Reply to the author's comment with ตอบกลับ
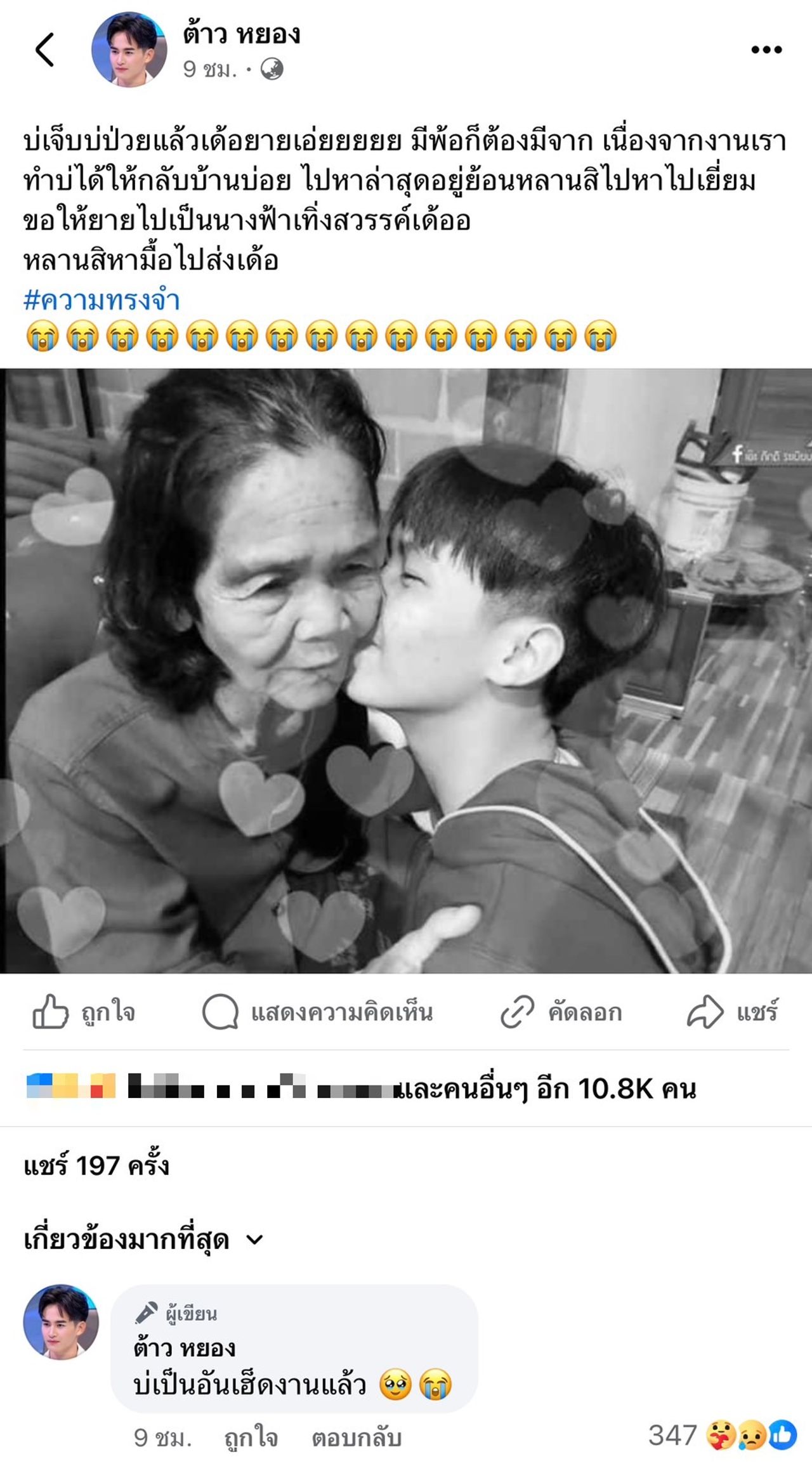This screenshot has width=812, height=1466. click(357, 1437)
